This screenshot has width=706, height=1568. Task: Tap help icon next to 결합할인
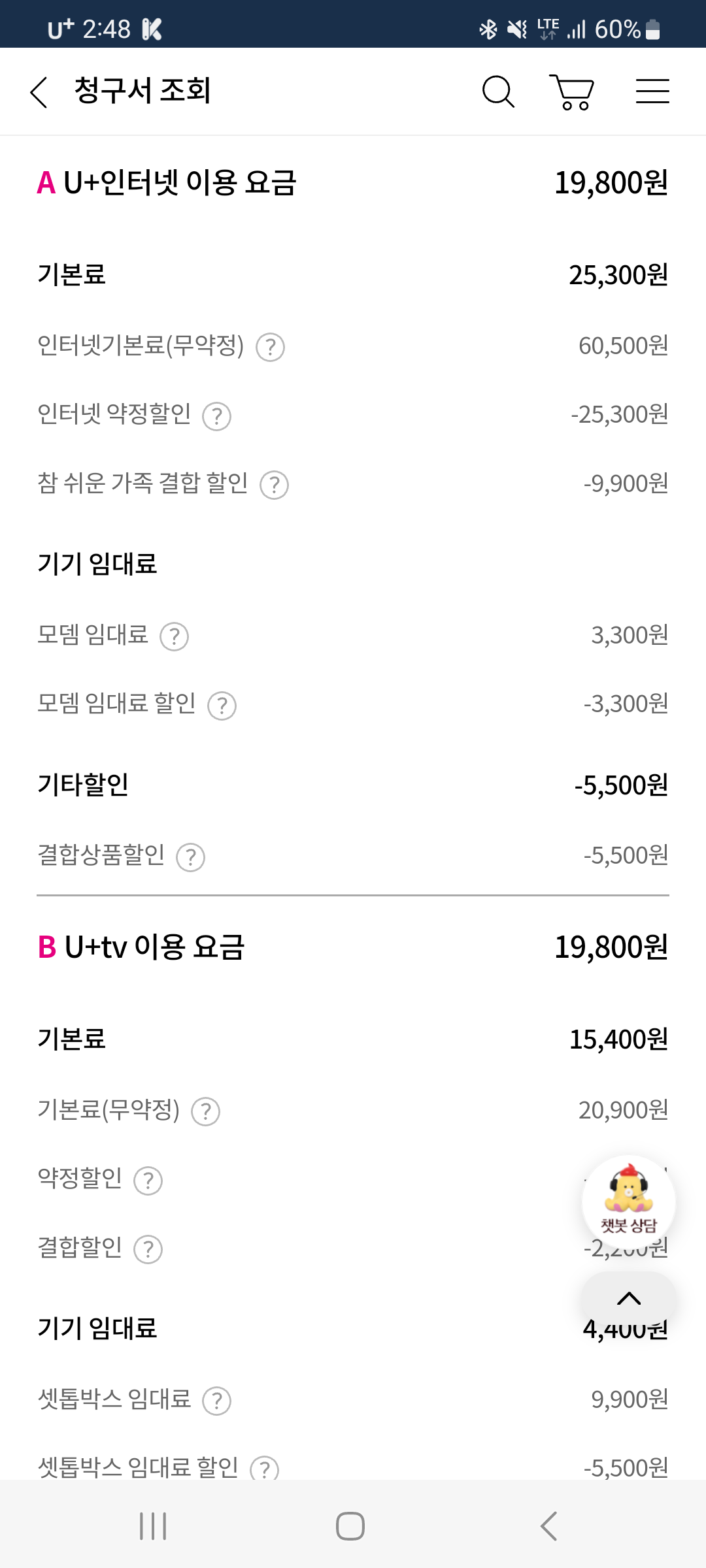click(x=148, y=1249)
